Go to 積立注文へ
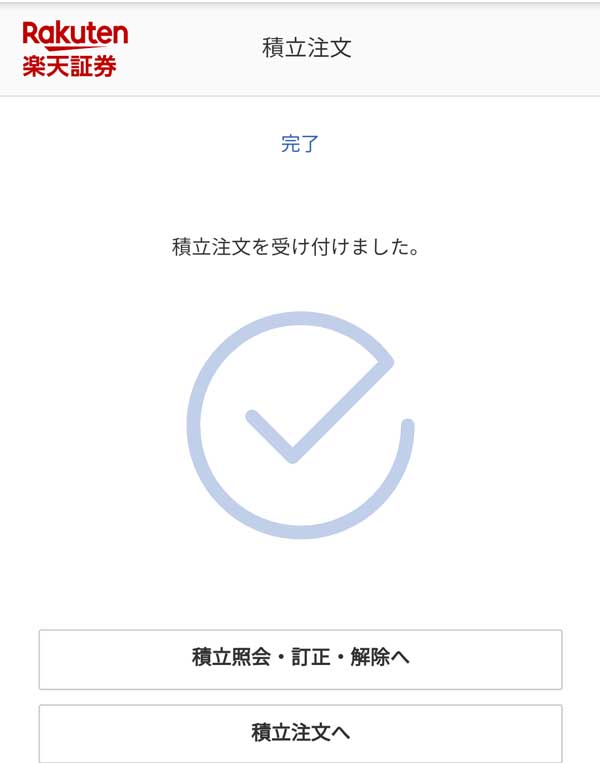This screenshot has height=763, width=600. pos(300,733)
